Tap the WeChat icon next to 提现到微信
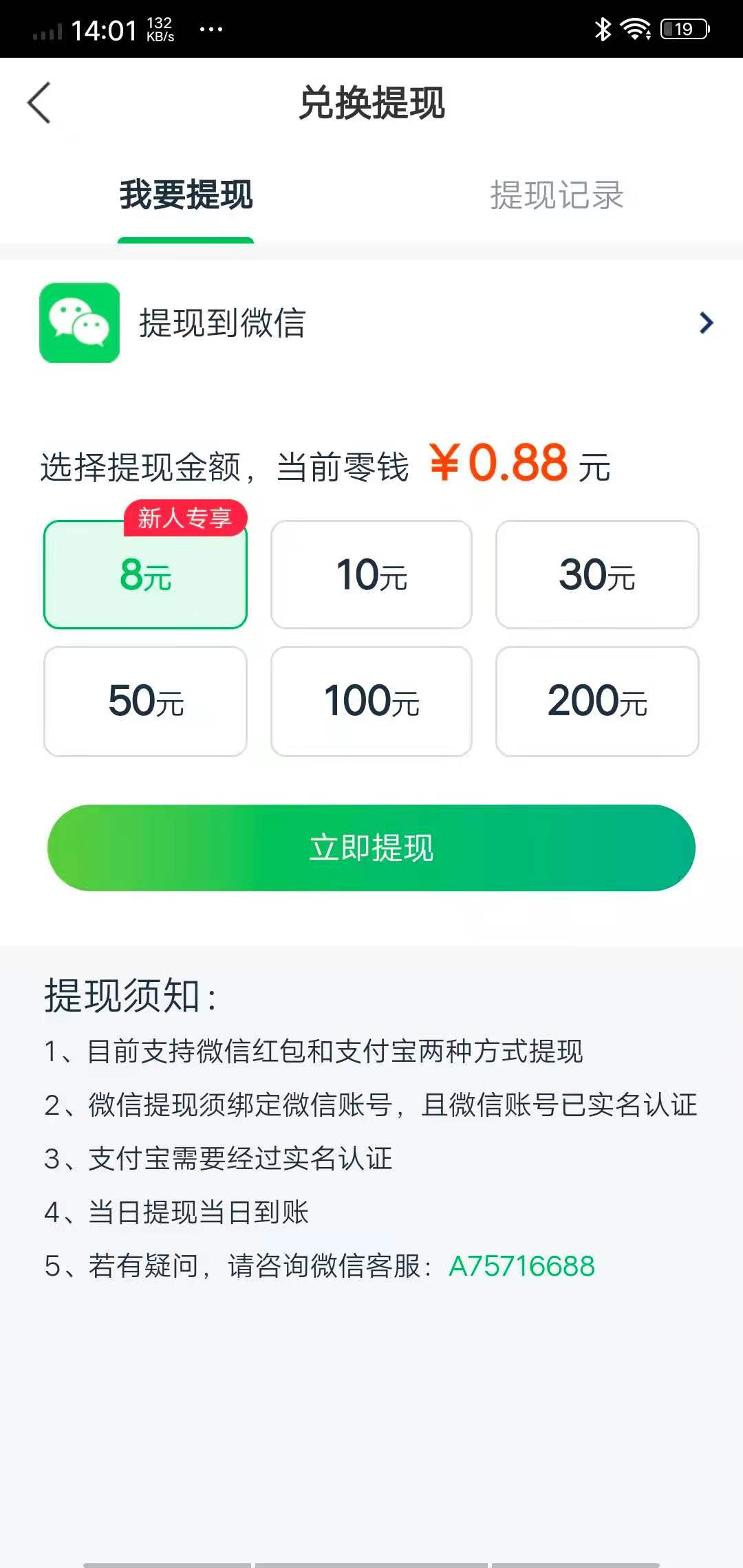Image resolution: width=743 pixels, height=1568 pixels. click(78, 323)
